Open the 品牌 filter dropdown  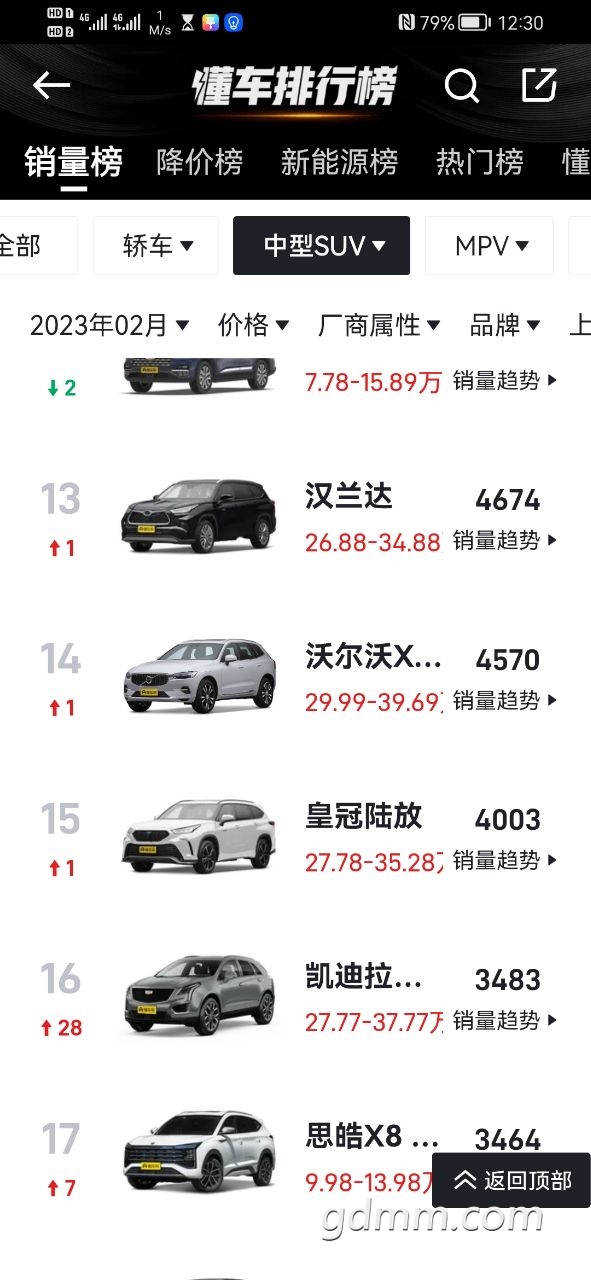coord(505,325)
